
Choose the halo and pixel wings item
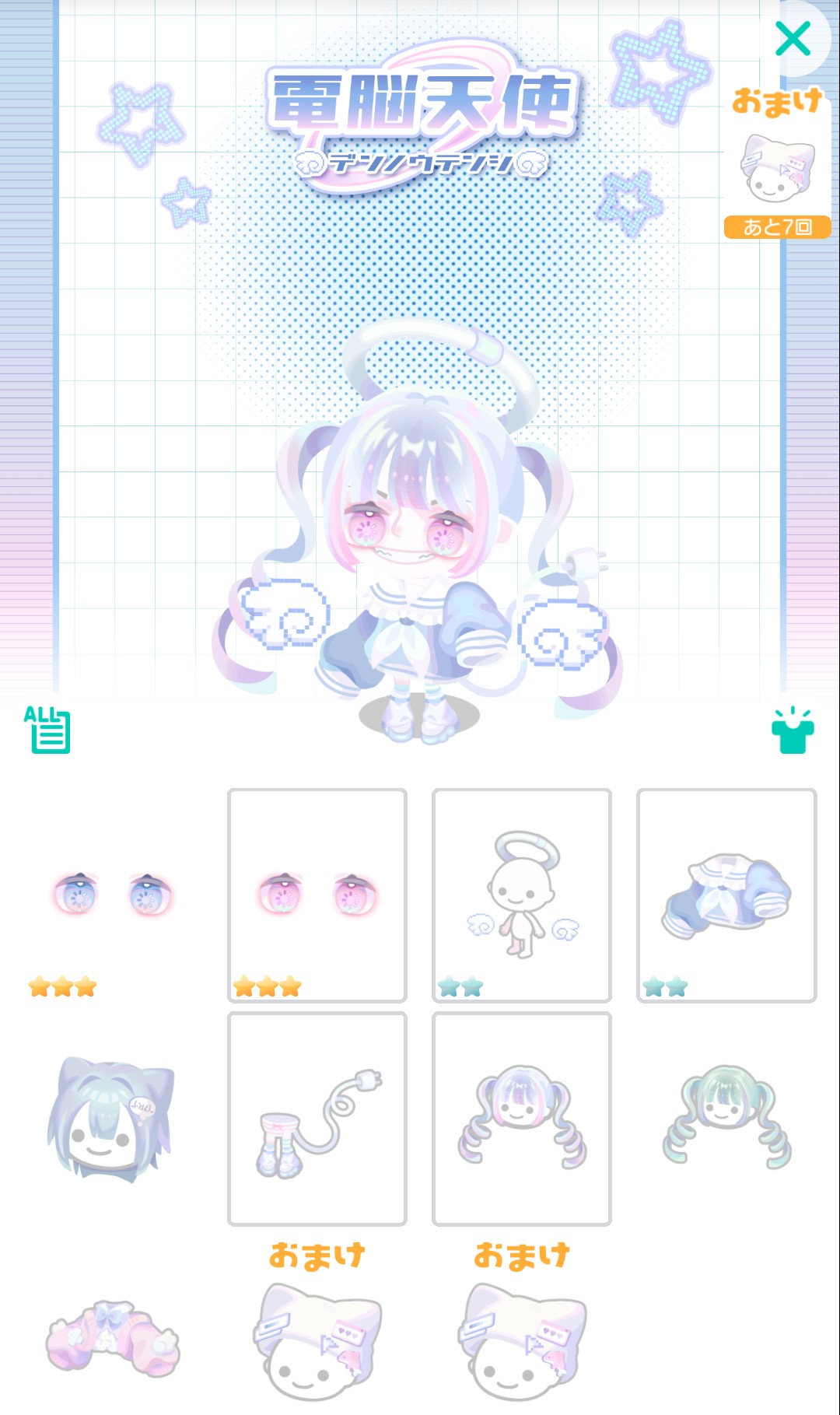[x=522, y=895]
